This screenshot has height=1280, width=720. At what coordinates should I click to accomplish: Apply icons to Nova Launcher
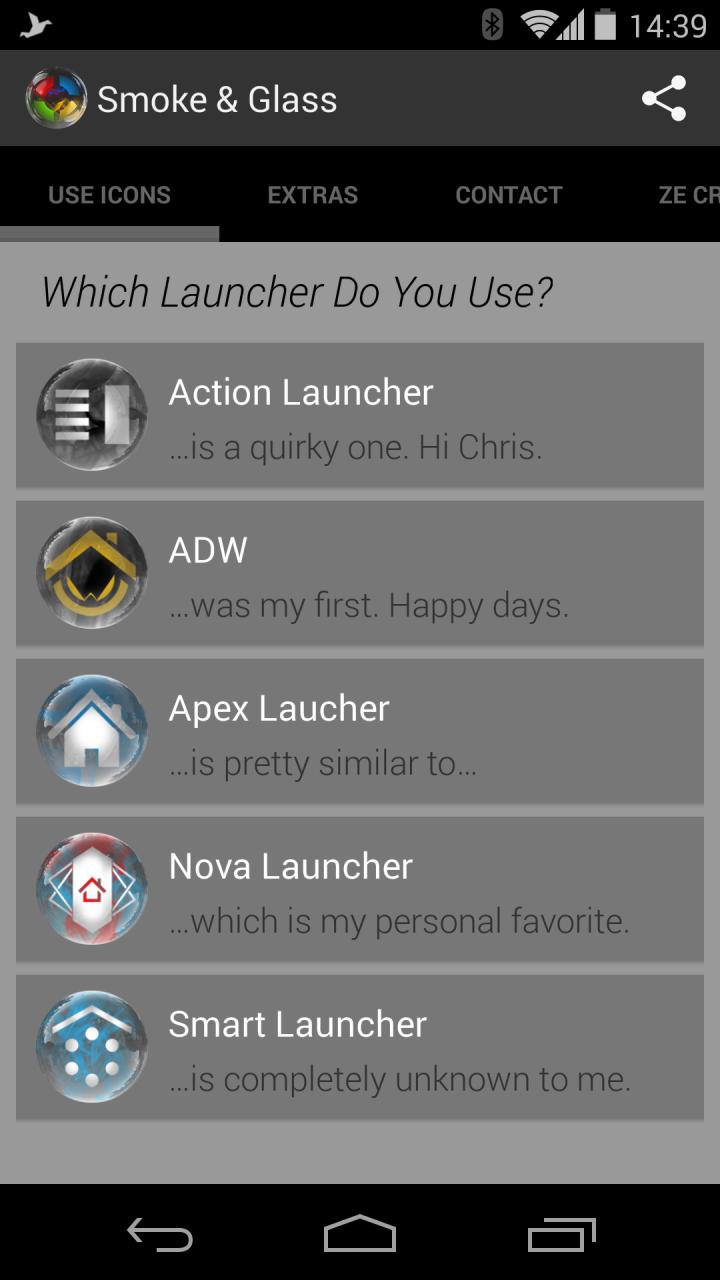tap(360, 889)
